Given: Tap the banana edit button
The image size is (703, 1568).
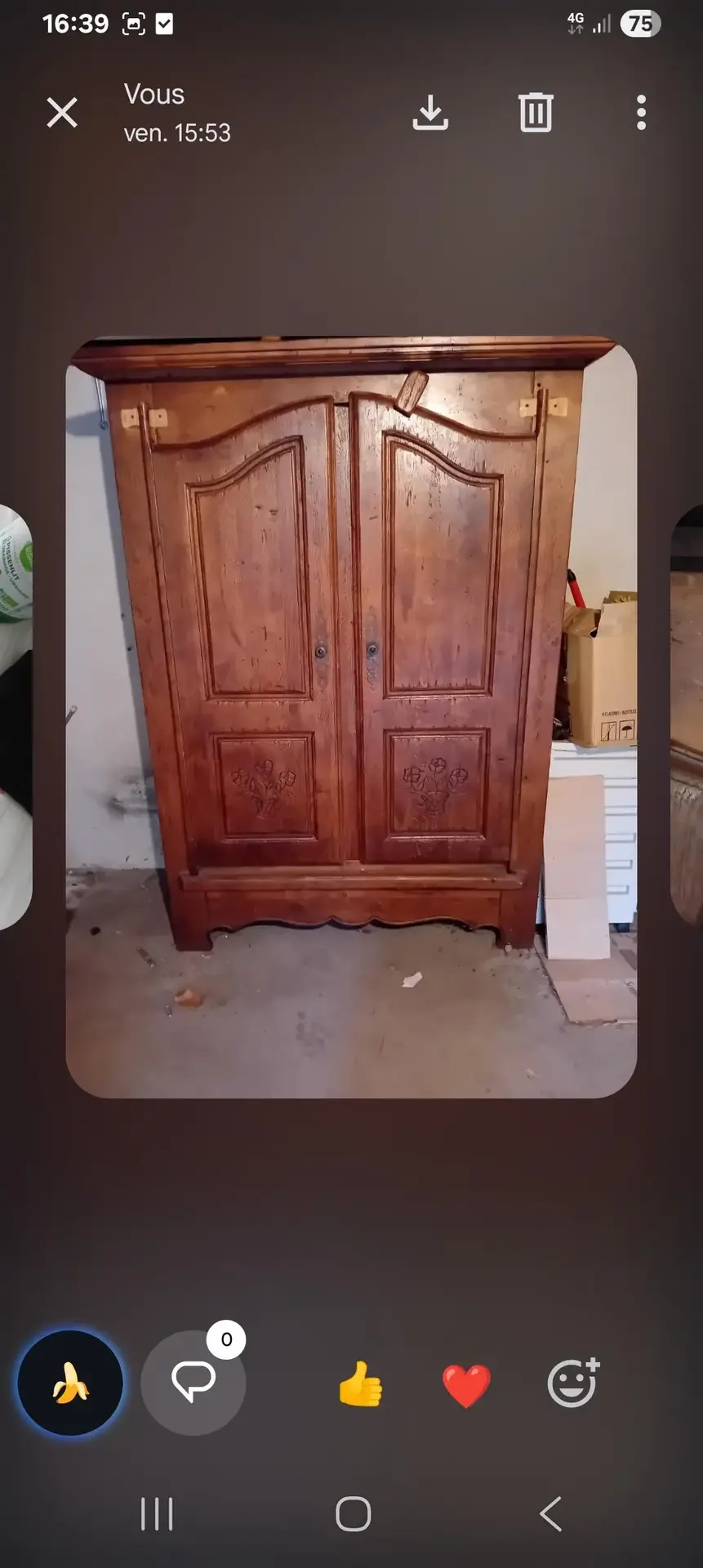Looking at the screenshot, I should coord(70,1383).
